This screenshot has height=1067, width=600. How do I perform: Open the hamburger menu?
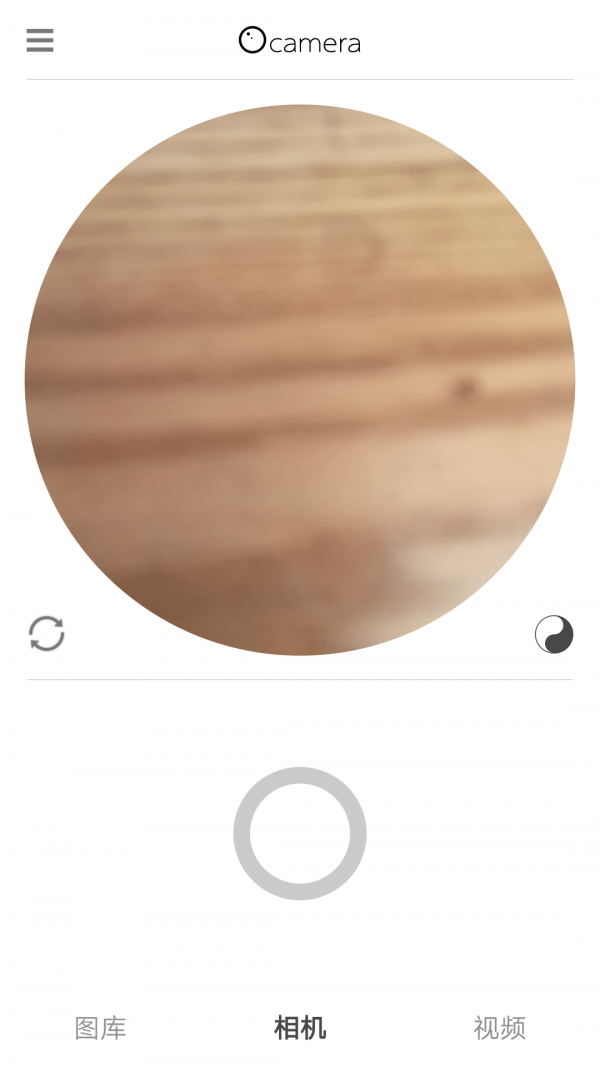click(x=40, y=40)
